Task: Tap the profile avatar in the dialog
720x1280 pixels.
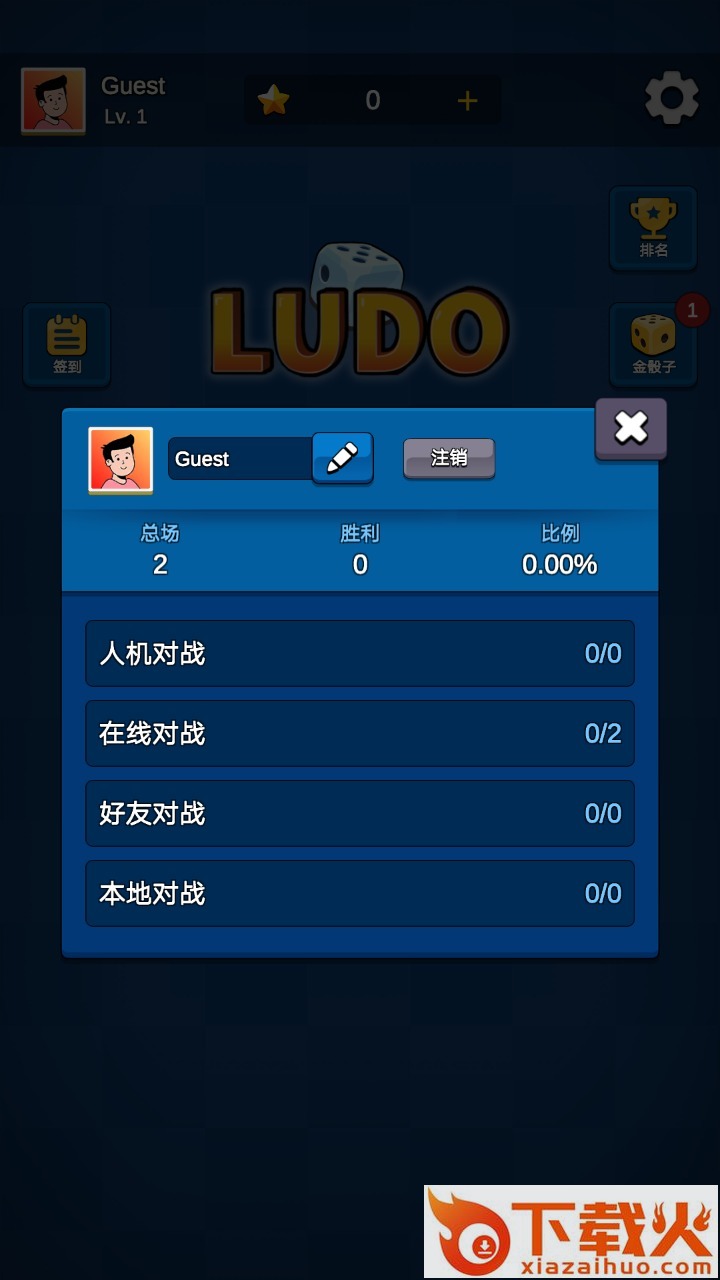Action: click(120, 460)
